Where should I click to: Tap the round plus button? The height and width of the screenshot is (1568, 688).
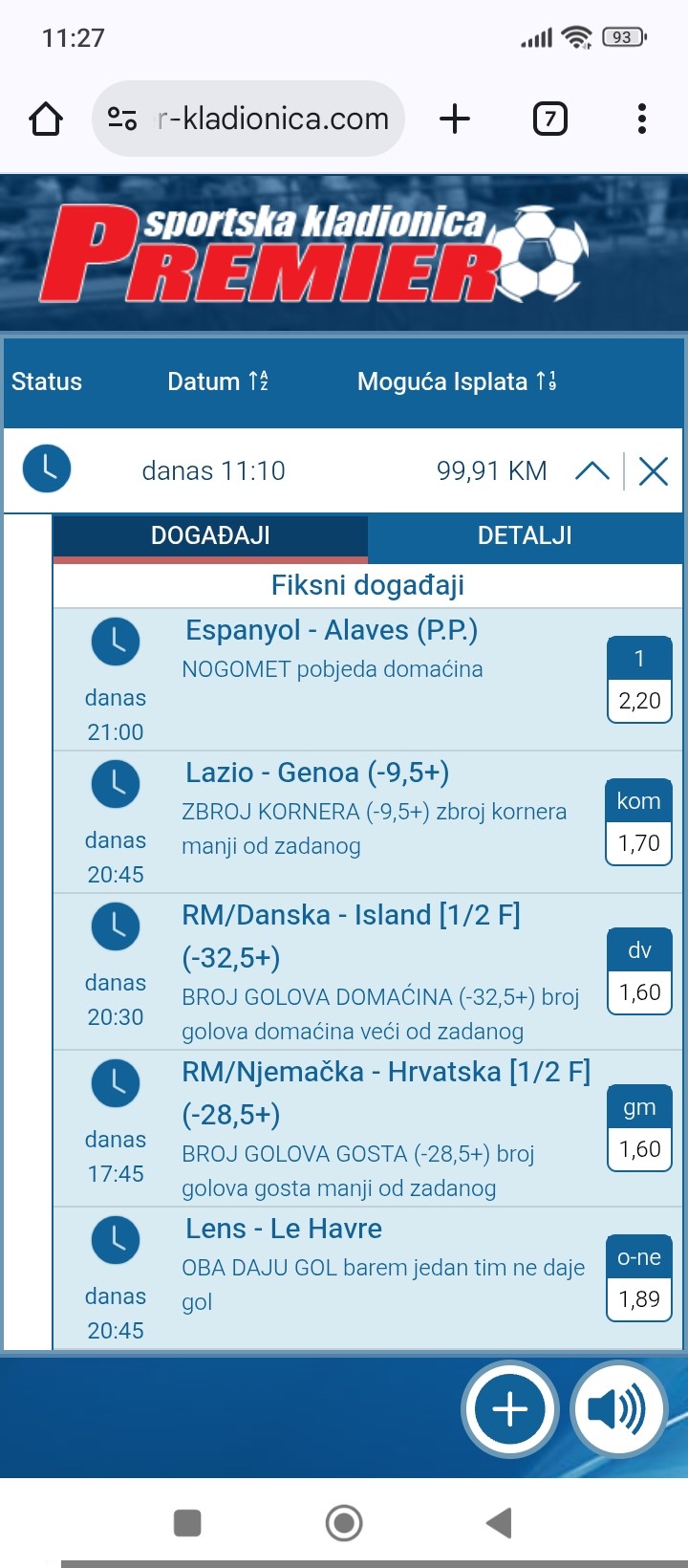509,1409
